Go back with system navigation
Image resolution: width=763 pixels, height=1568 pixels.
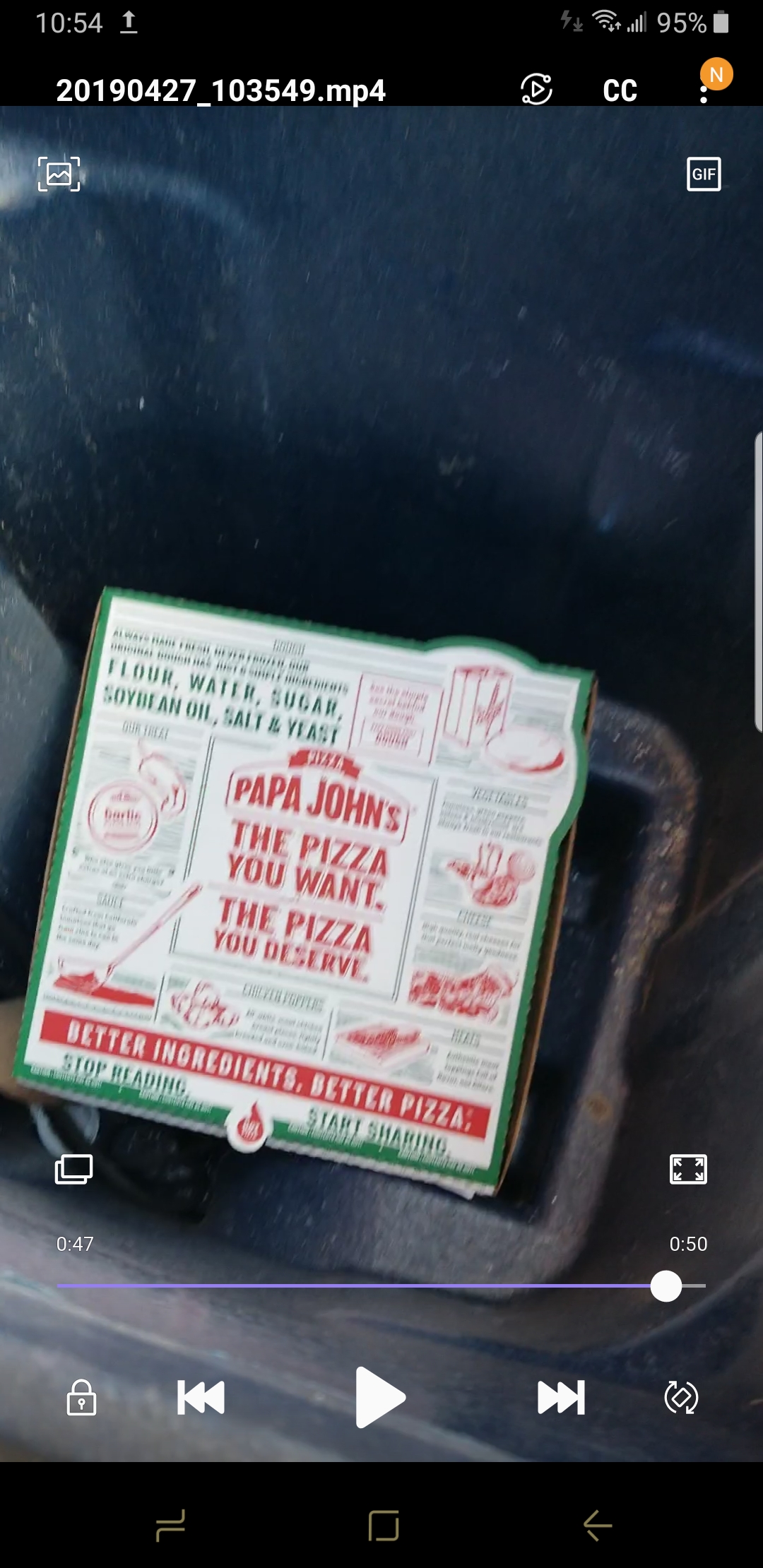click(x=597, y=1526)
